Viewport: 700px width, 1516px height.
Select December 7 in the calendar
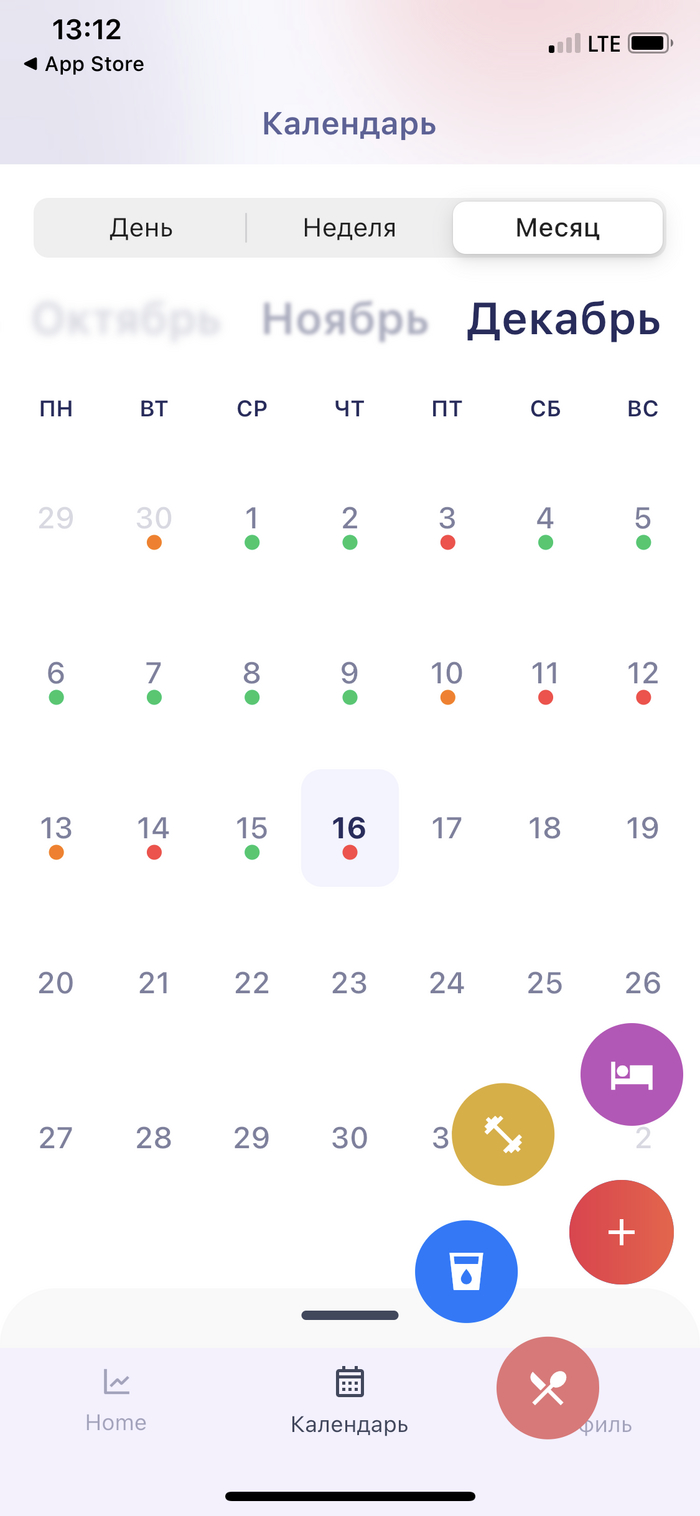[153, 673]
